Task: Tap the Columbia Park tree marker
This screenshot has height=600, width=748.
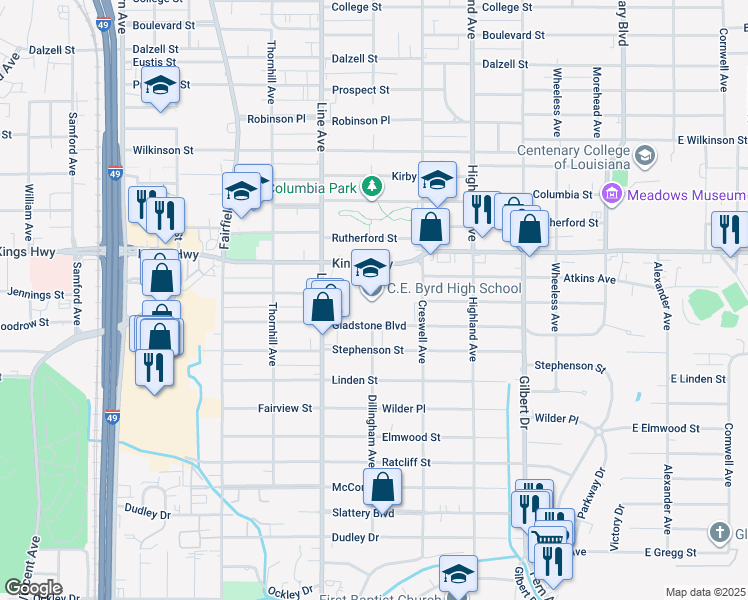Action: coord(372,186)
